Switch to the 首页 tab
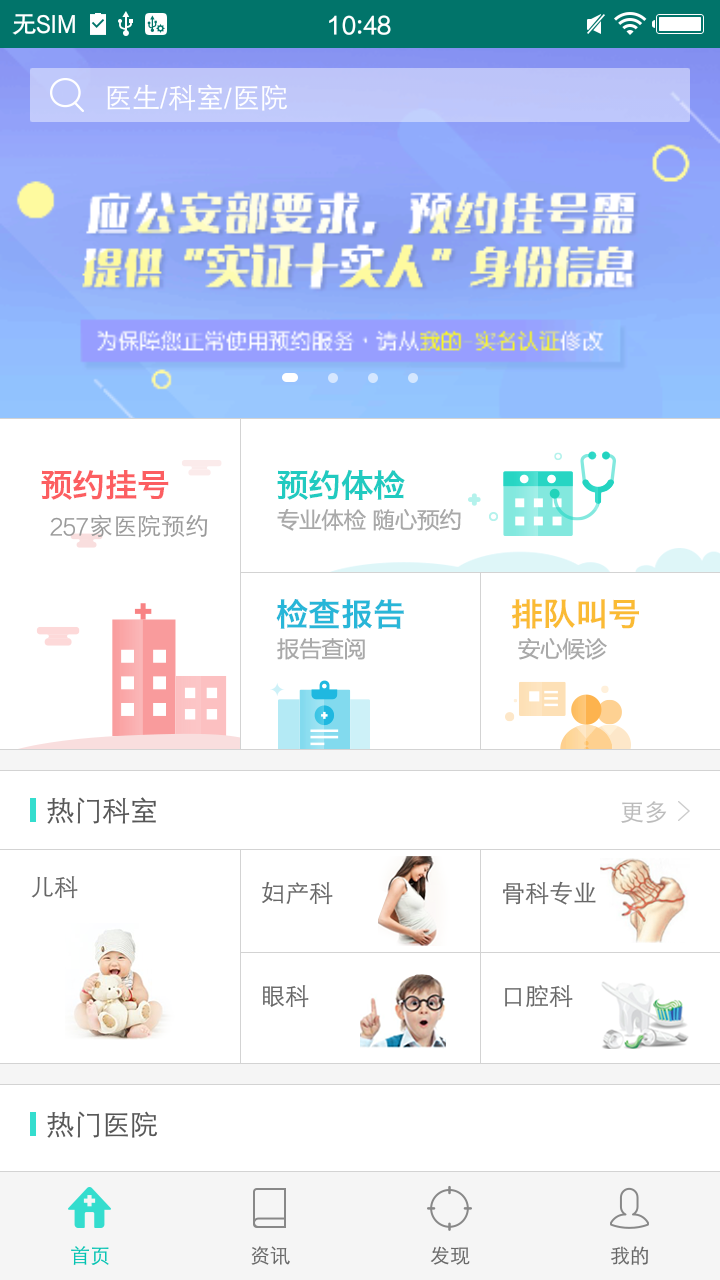The width and height of the screenshot is (720, 1280). pos(90,1226)
